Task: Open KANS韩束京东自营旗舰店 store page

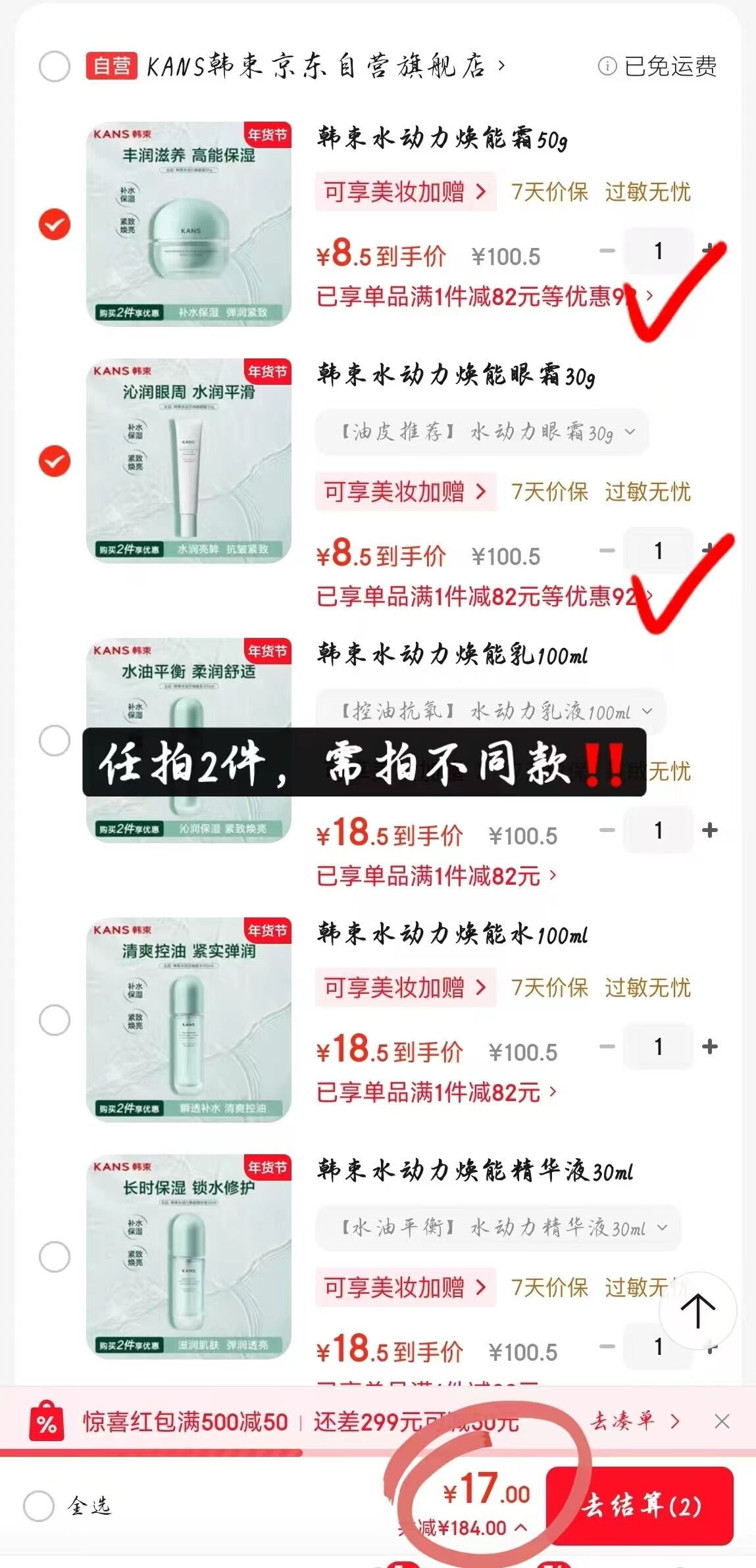Action: 326,66
